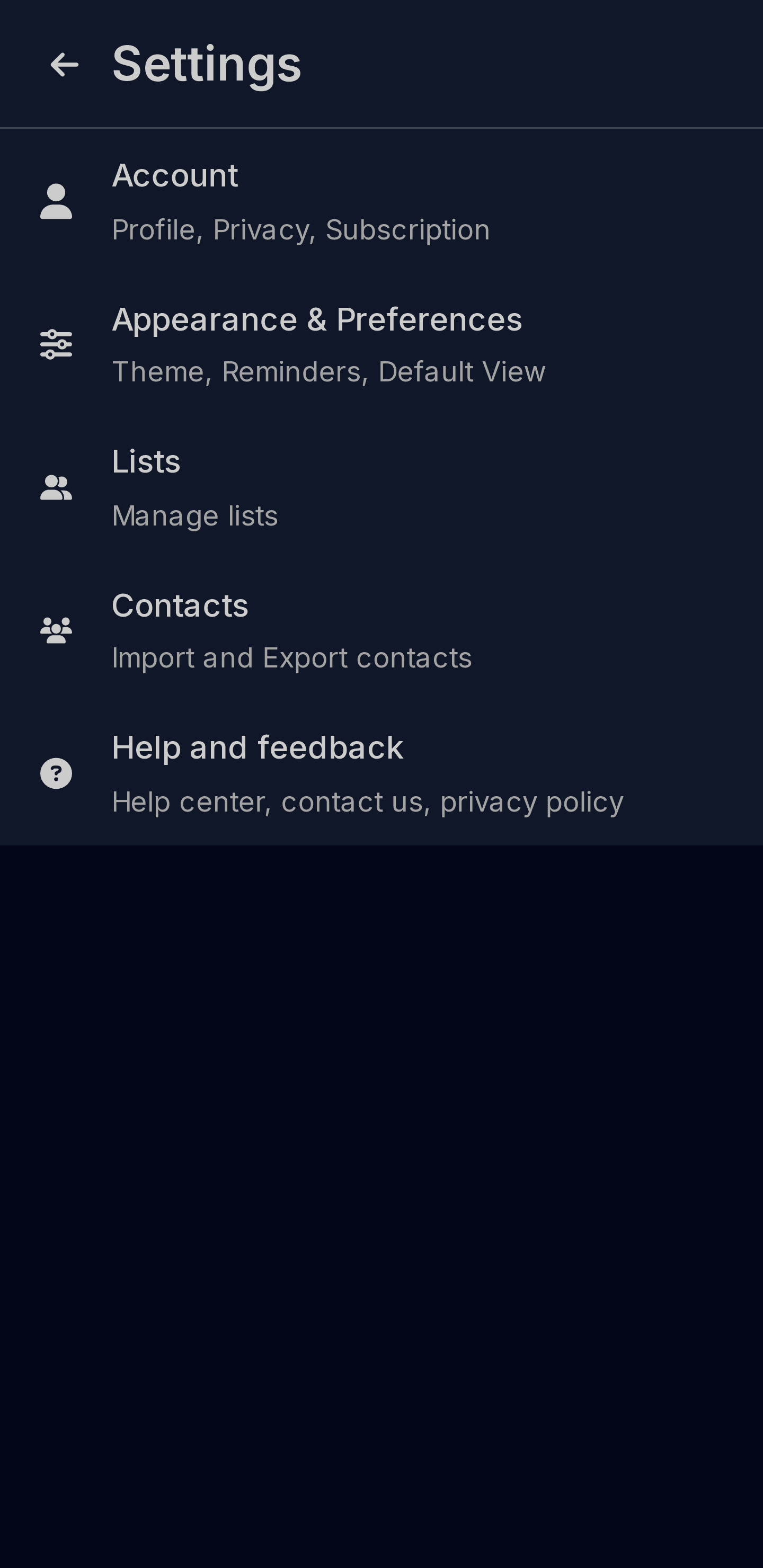Click Profile, Privacy, Subscription subtitle
Screen dimensions: 763x1568
point(301,229)
